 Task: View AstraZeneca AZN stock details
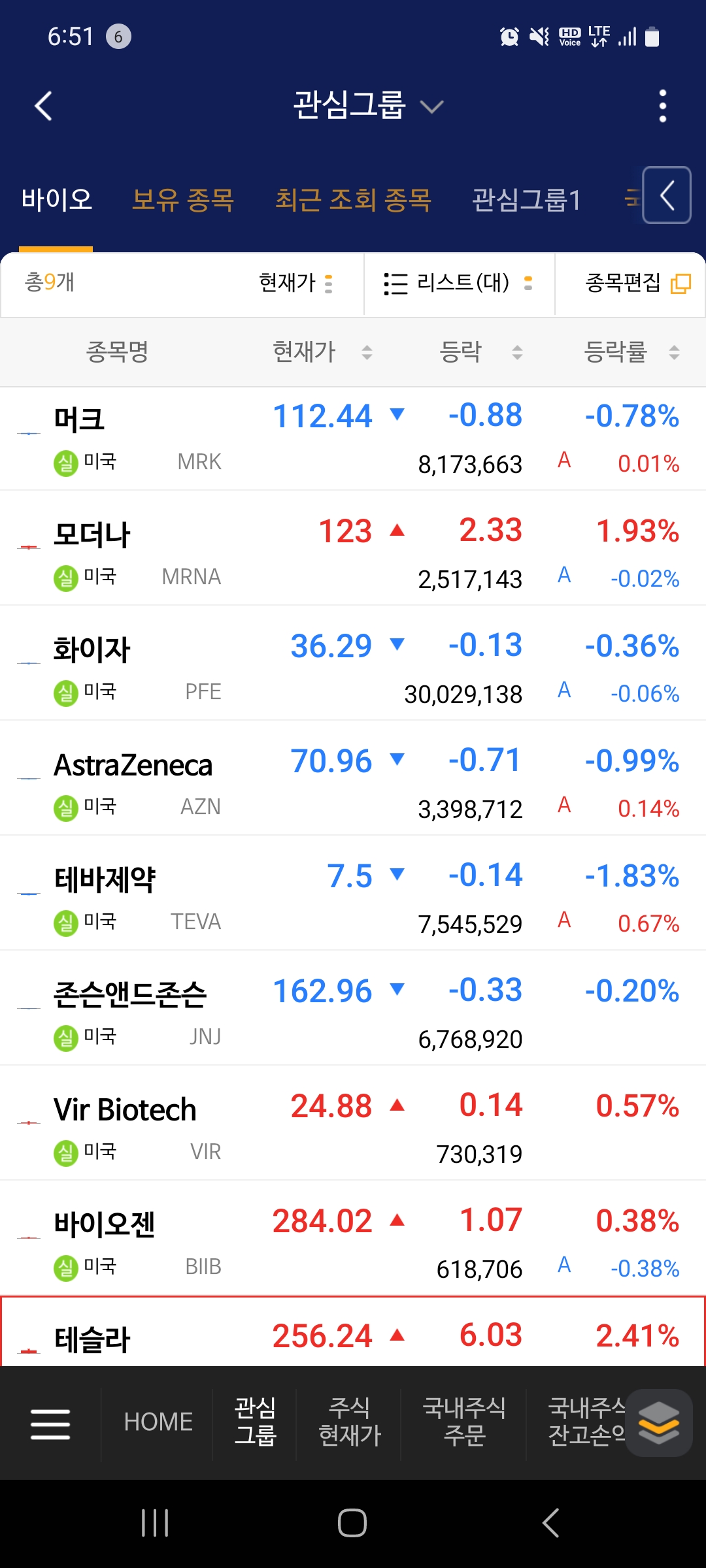coord(353,778)
